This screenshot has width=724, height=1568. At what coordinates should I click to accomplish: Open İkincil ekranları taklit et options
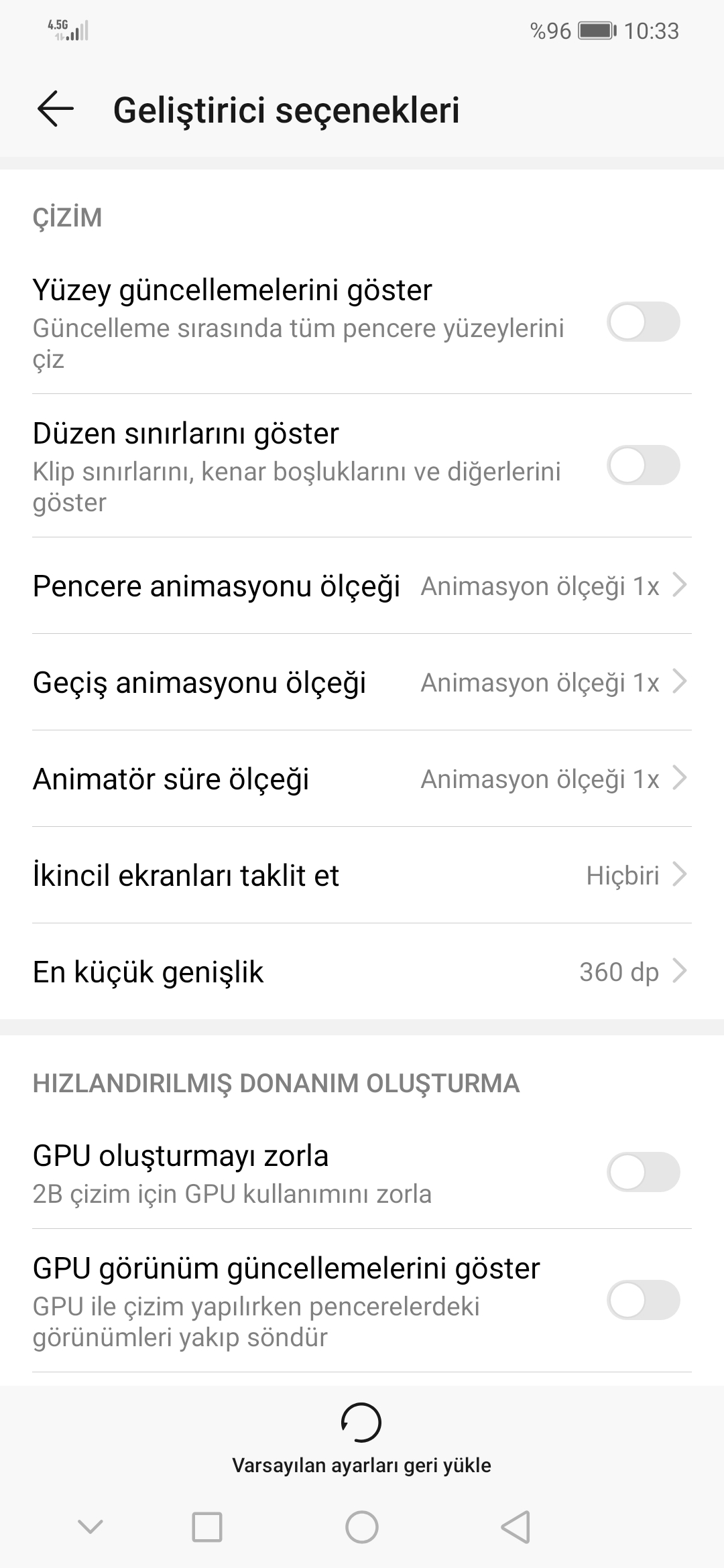(x=362, y=874)
